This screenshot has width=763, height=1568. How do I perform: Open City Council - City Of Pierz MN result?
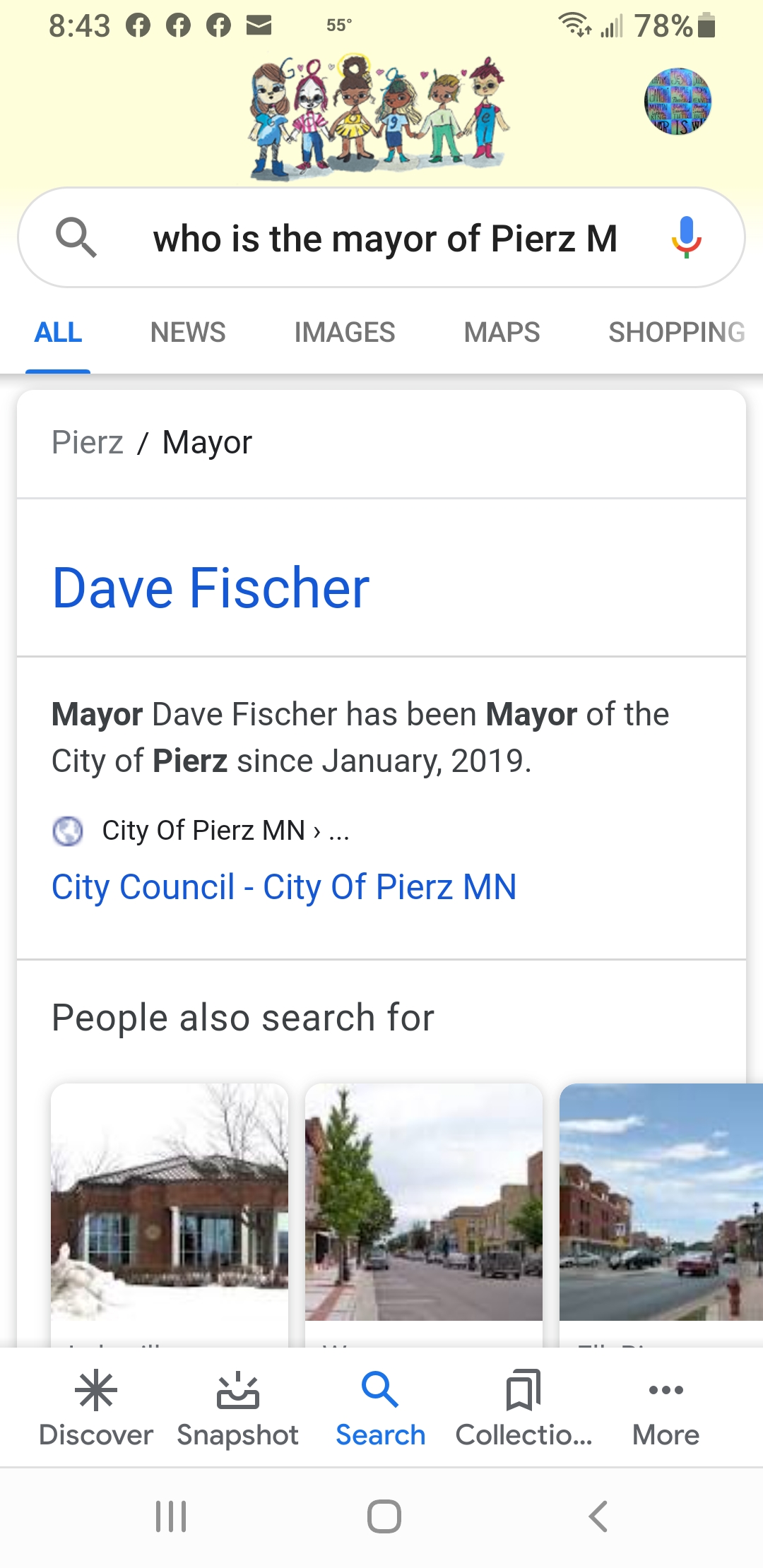click(x=284, y=887)
